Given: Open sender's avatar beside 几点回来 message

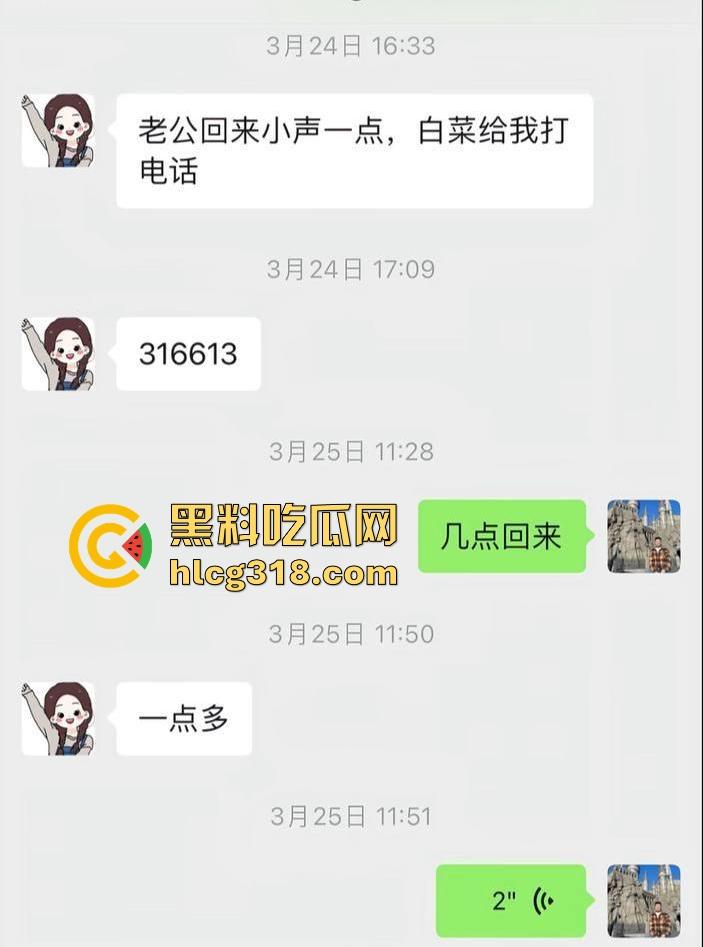Looking at the screenshot, I should pyautogui.click(x=643, y=536).
